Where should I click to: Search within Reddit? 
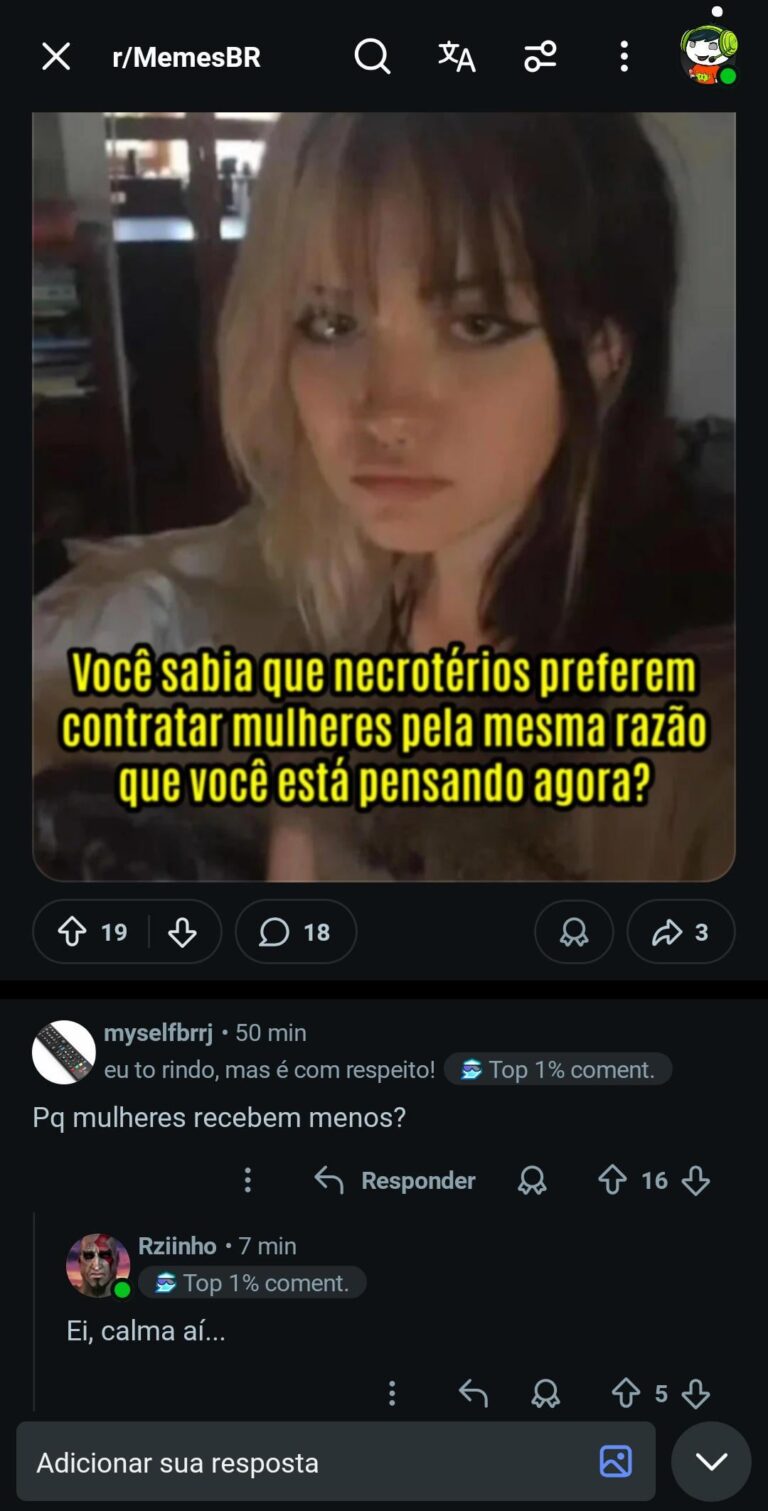pyautogui.click(x=372, y=57)
